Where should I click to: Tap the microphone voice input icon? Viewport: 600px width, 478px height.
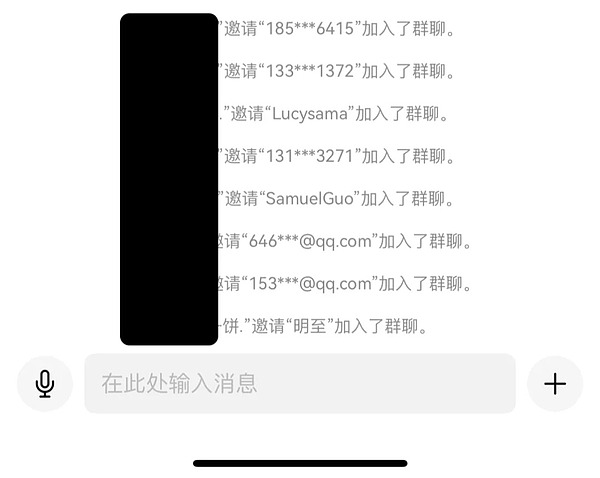pyautogui.click(x=45, y=383)
